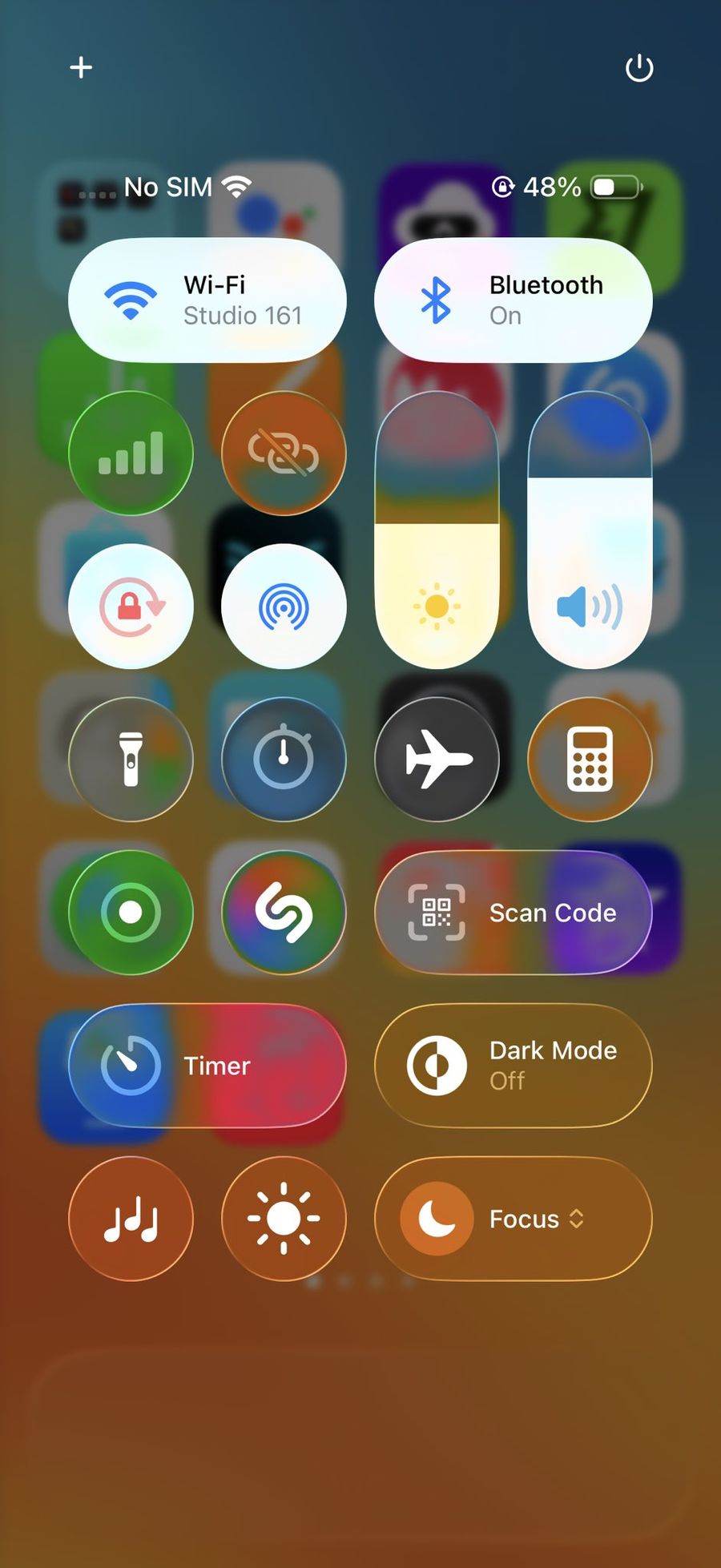Tap the brightness slider

[437, 530]
